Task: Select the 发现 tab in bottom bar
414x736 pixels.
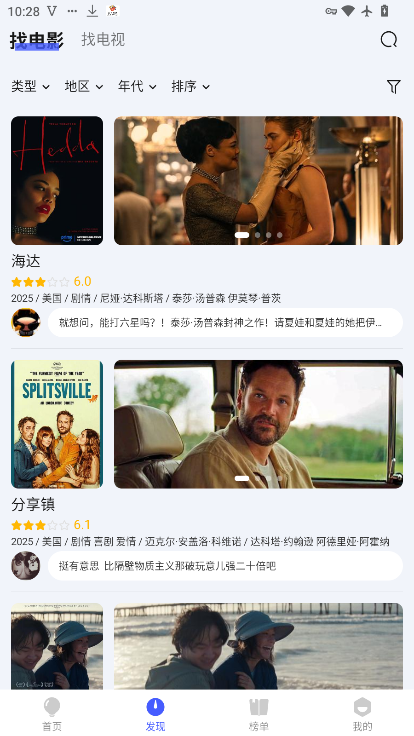Action: [x=155, y=714]
